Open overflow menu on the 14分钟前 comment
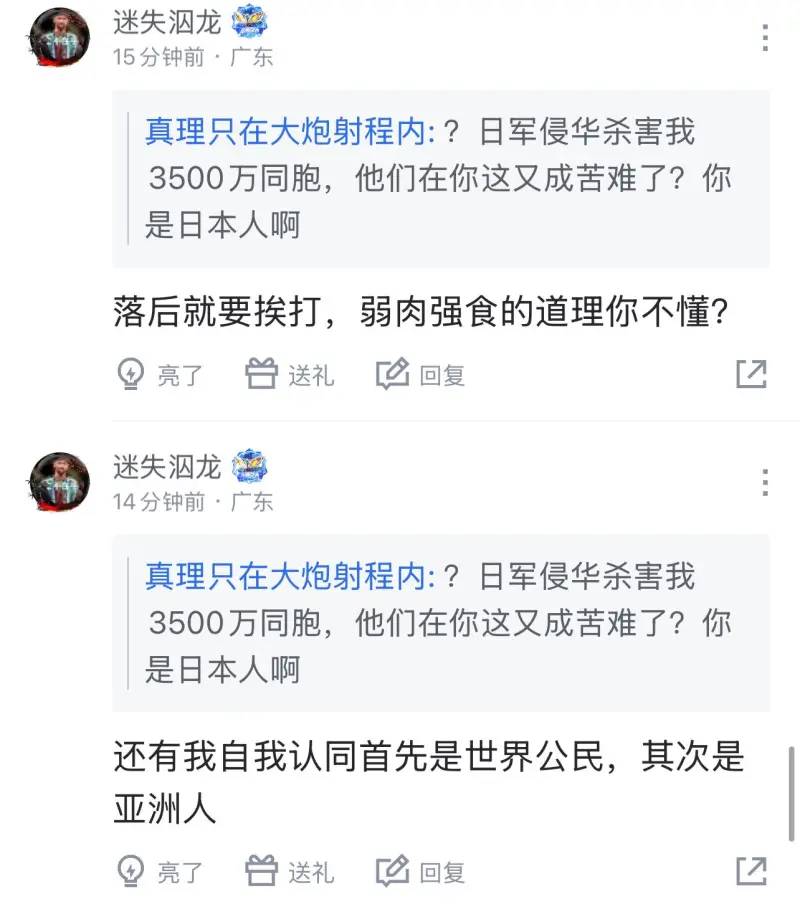Screen dimensions: 800x904 tap(765, 482)
